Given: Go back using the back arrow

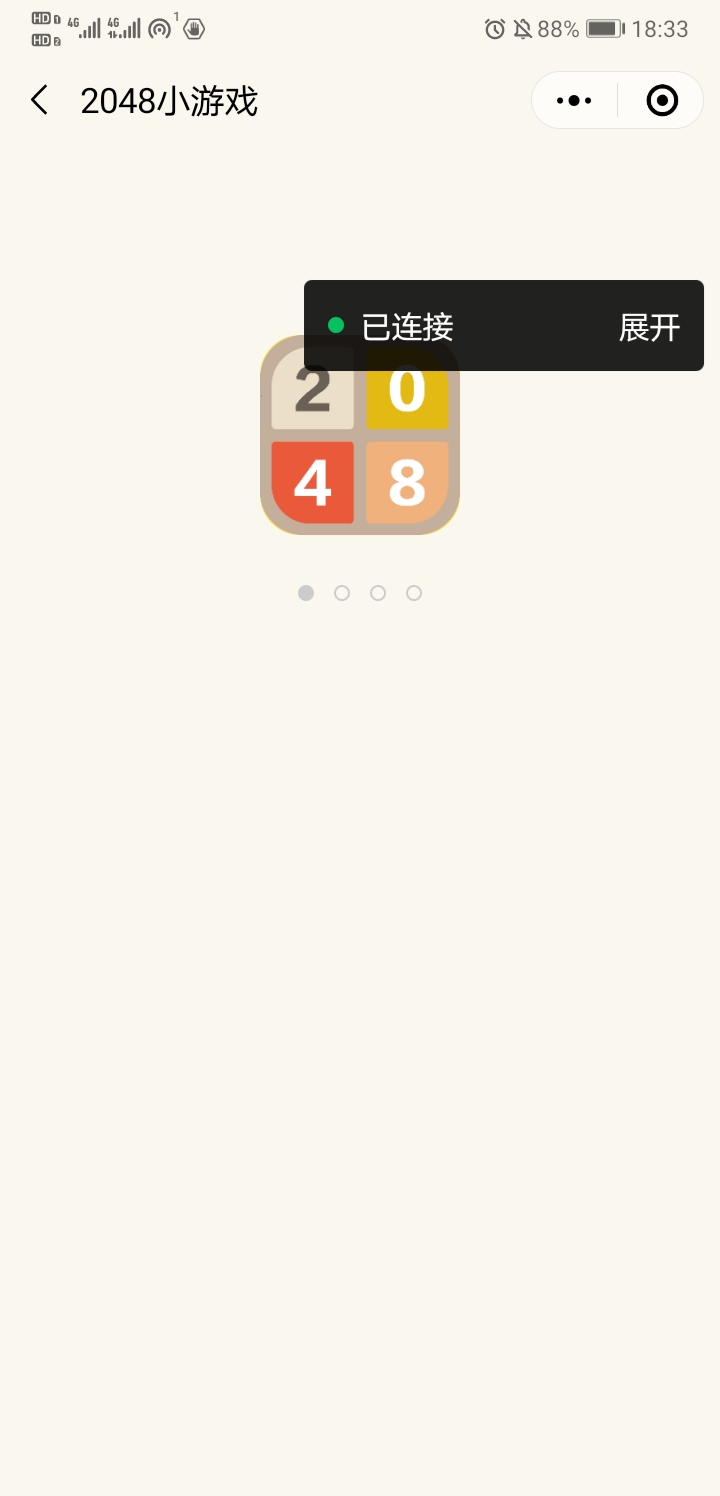Looking at the screenshot, I should pyautogui.click(x=40, y=100).
